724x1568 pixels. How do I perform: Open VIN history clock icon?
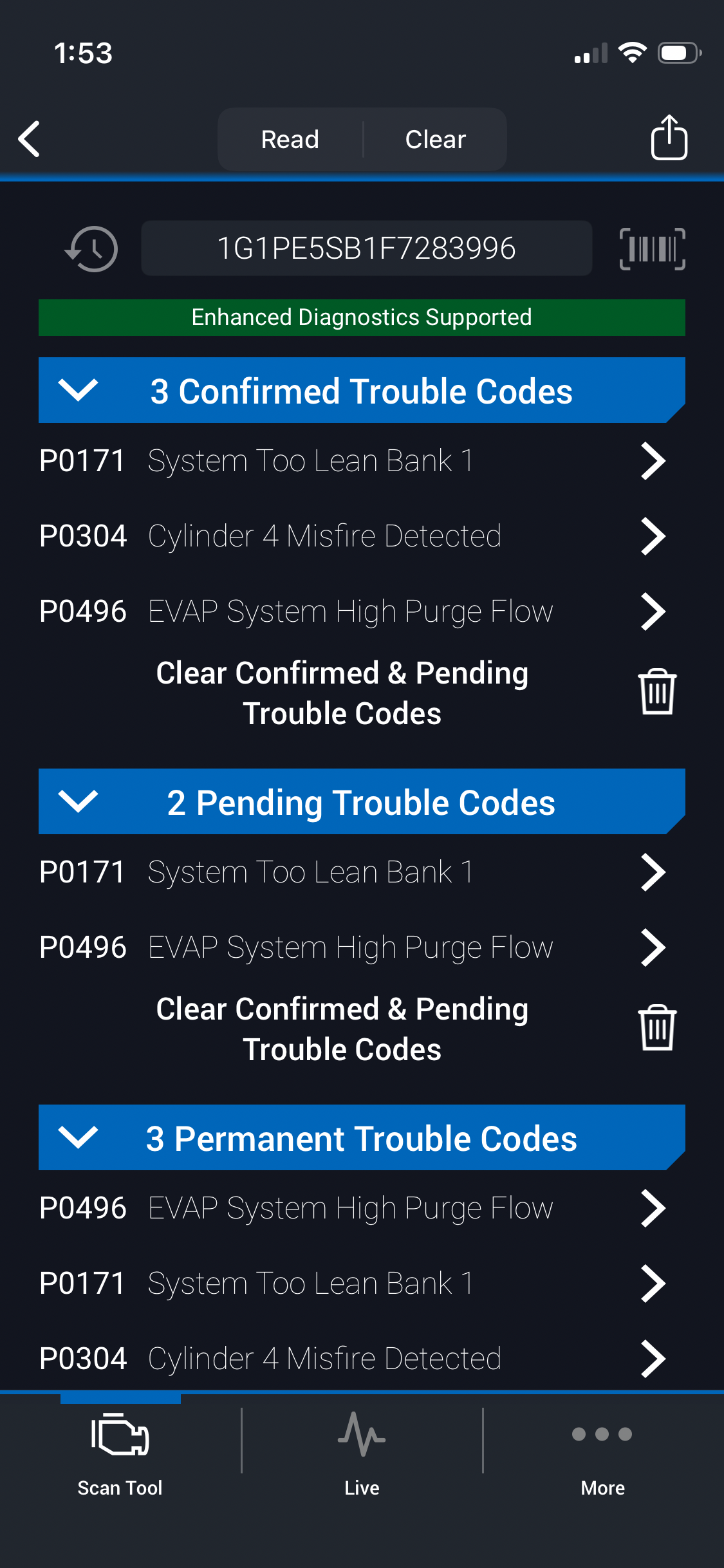coord(92,249)
